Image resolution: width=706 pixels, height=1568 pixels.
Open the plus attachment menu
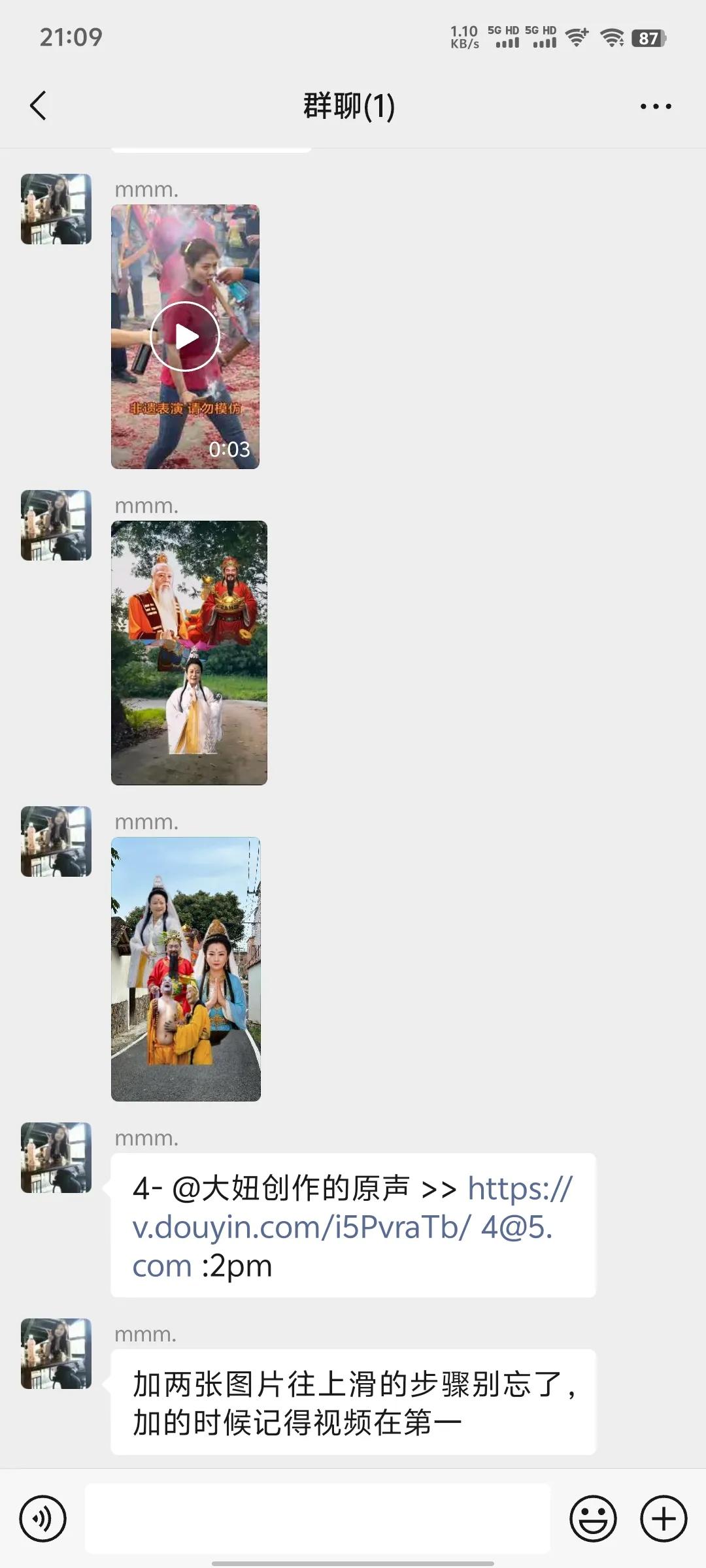664,1518
